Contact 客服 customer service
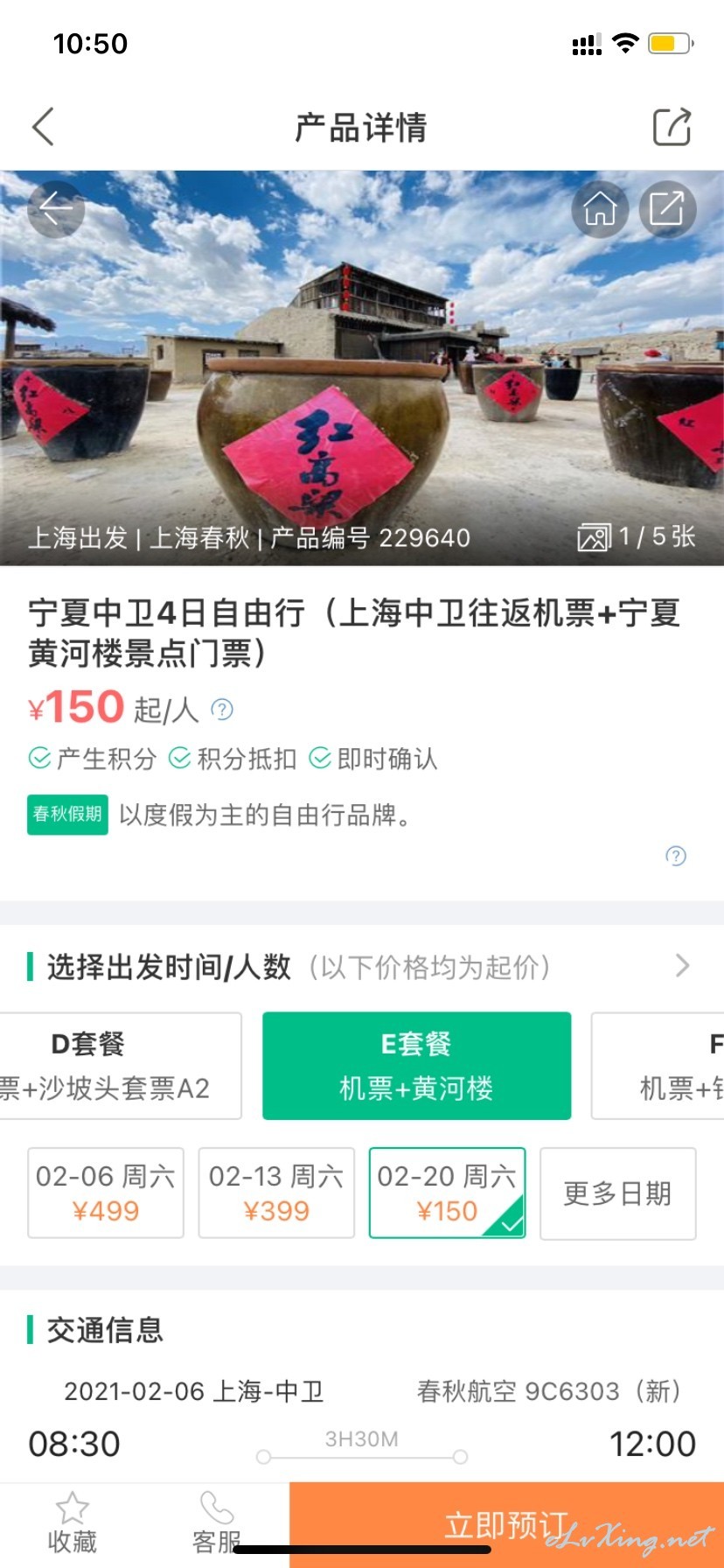The height and width of the screenshot is (1568, 724). pyautogui.click(x=217, y=1523)
